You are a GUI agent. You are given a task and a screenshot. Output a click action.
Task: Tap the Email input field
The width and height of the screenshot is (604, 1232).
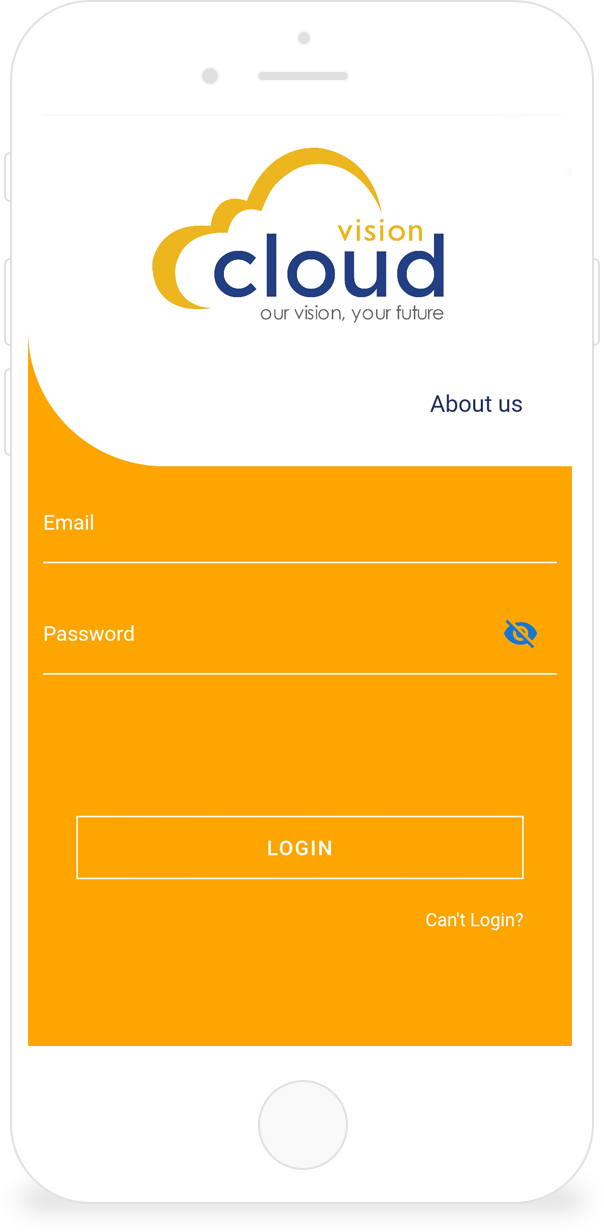(300, 532)
